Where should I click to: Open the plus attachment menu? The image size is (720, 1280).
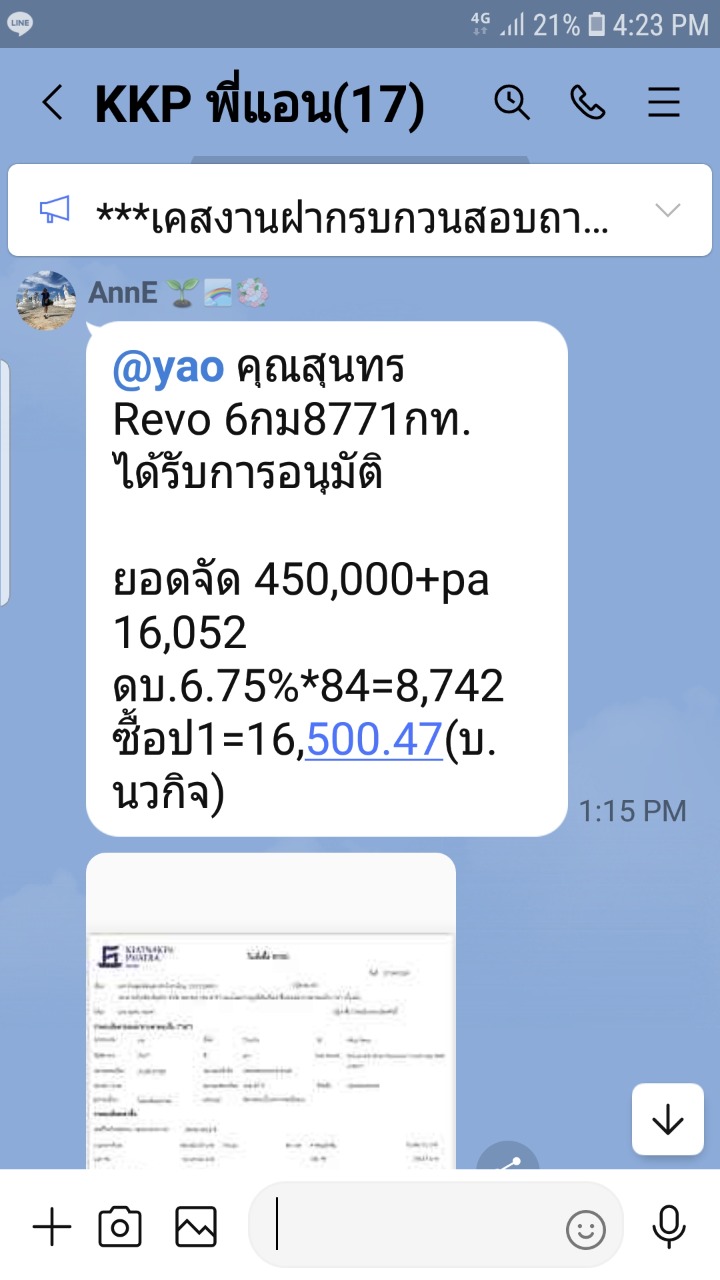[52, 1227]
